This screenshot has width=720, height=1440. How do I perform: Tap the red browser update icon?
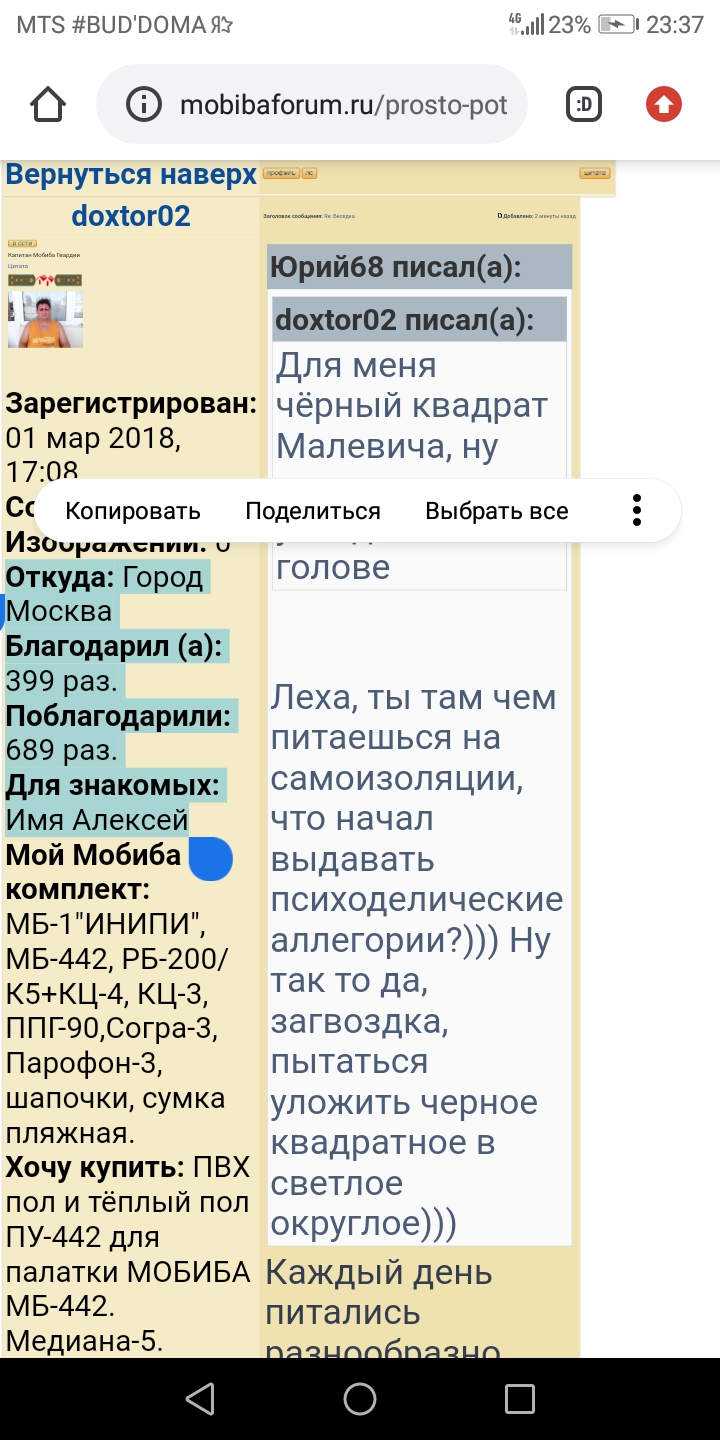664,104
